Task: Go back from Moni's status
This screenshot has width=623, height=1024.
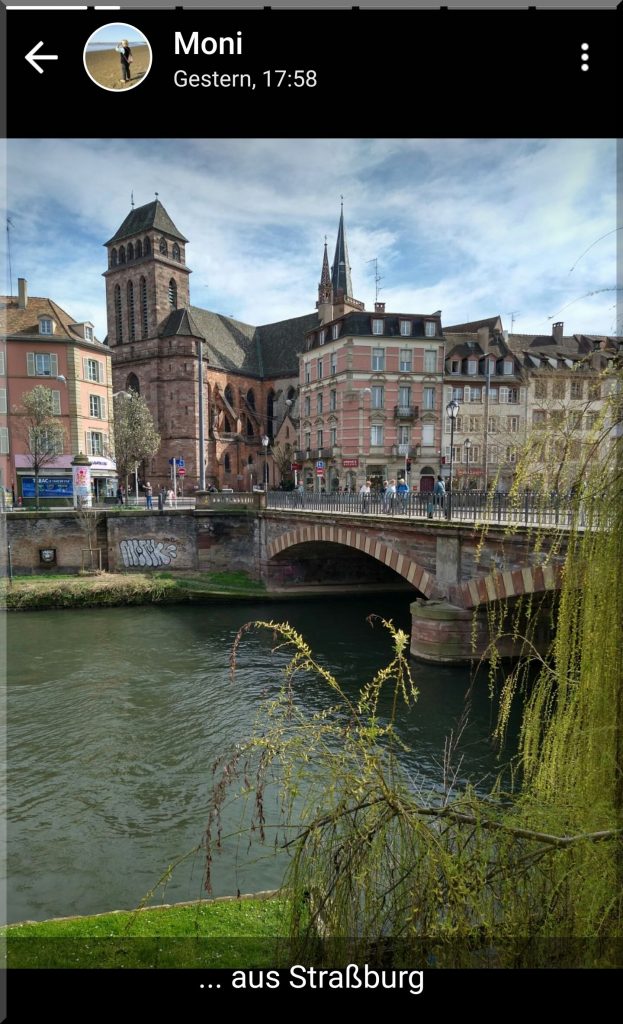Action: [x=41, y=58]
